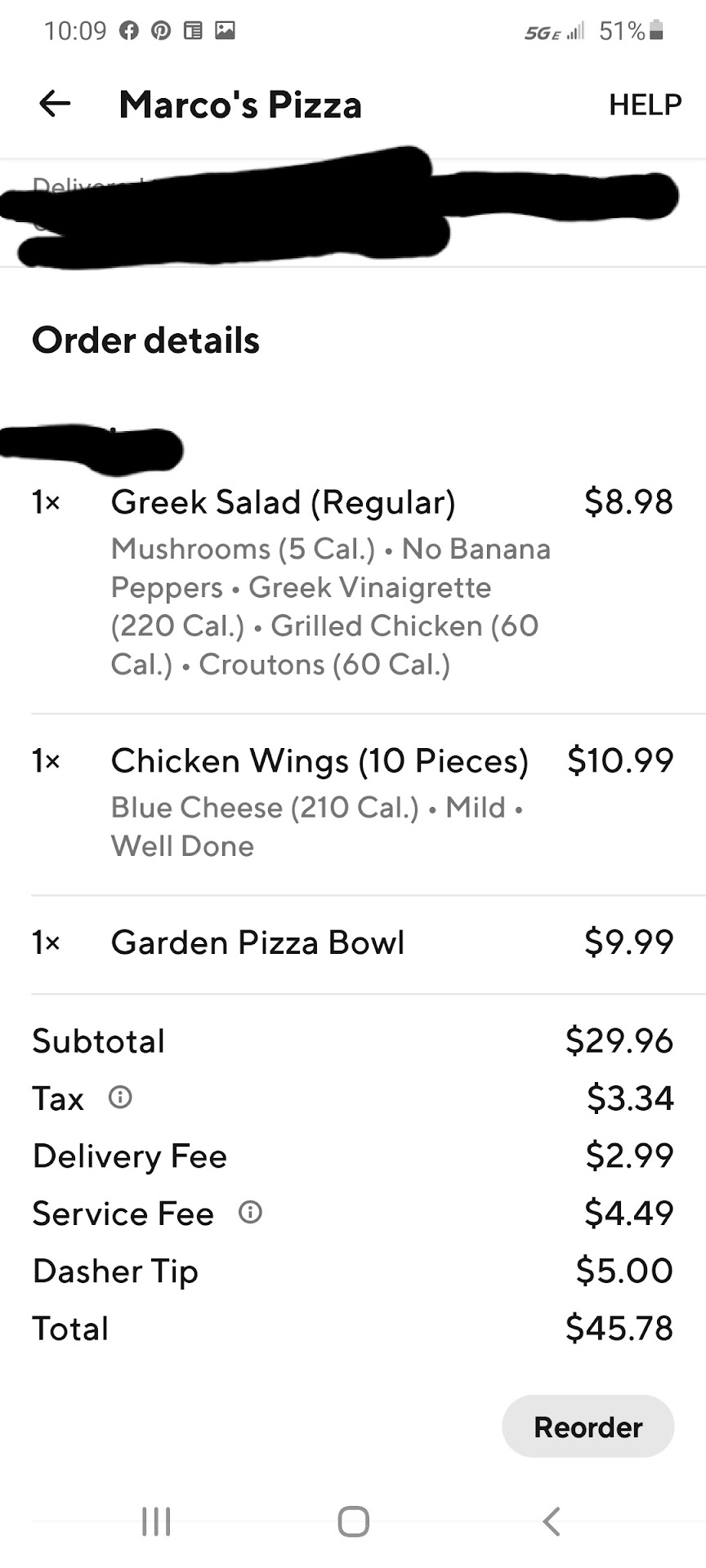Show info about the Service Fee
The image size is (706, 1568).
tap(250, 1212)
